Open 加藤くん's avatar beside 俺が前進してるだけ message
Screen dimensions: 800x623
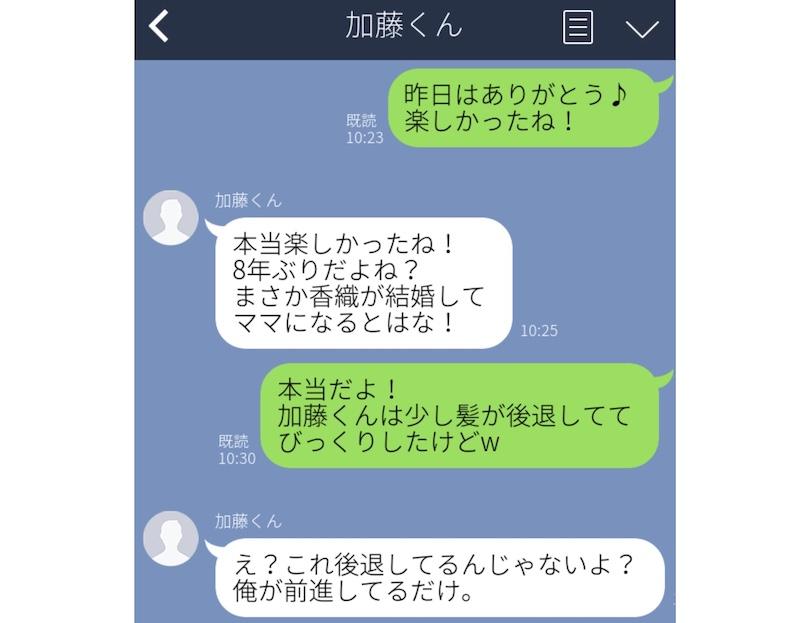point(171,538)
